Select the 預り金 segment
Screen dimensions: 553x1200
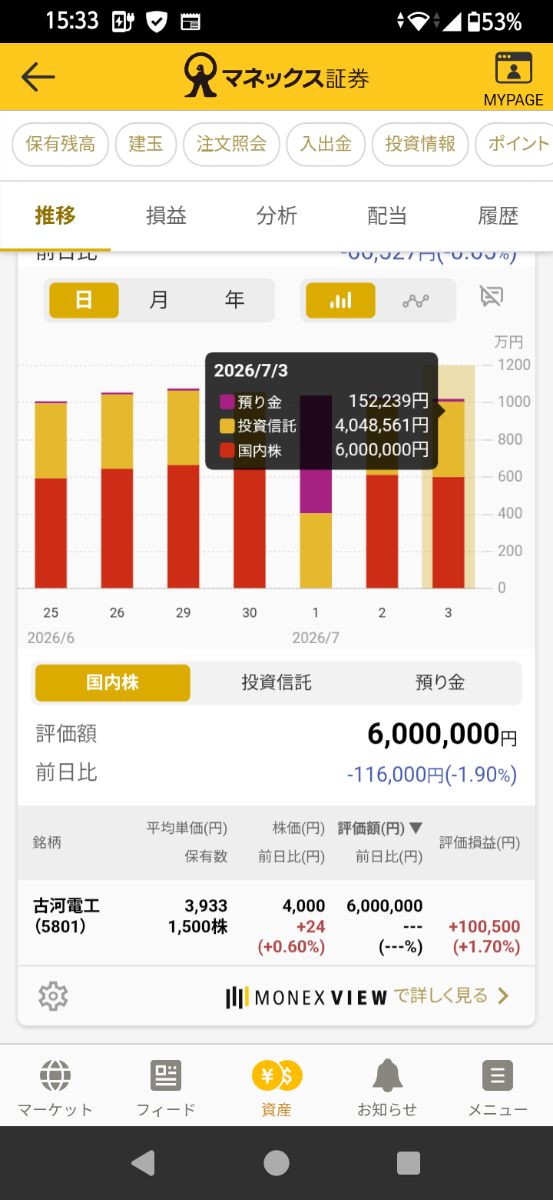coord(440,683)
